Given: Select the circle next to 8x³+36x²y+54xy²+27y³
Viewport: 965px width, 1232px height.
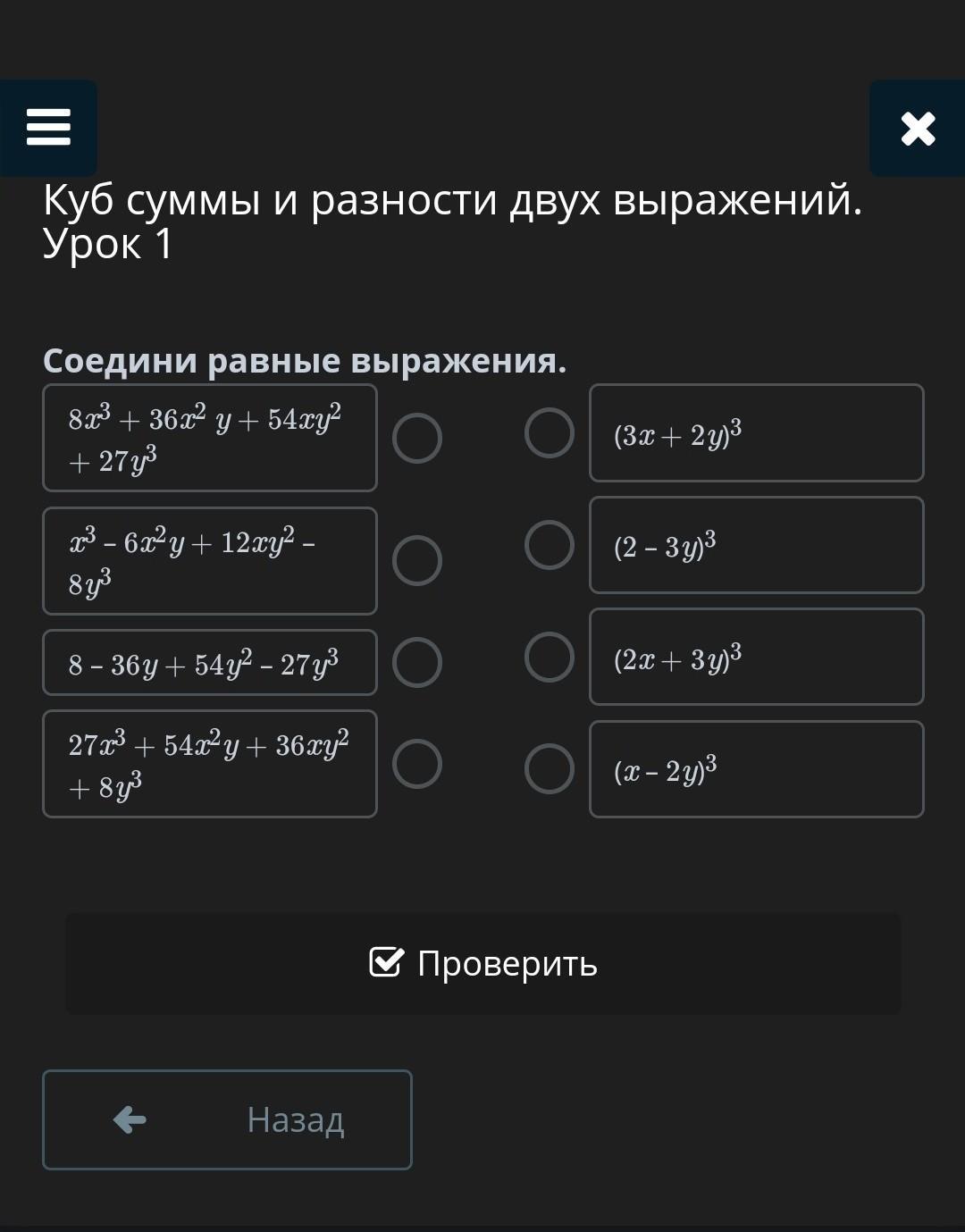Looking at the screenshot, I should coord(417,439).
